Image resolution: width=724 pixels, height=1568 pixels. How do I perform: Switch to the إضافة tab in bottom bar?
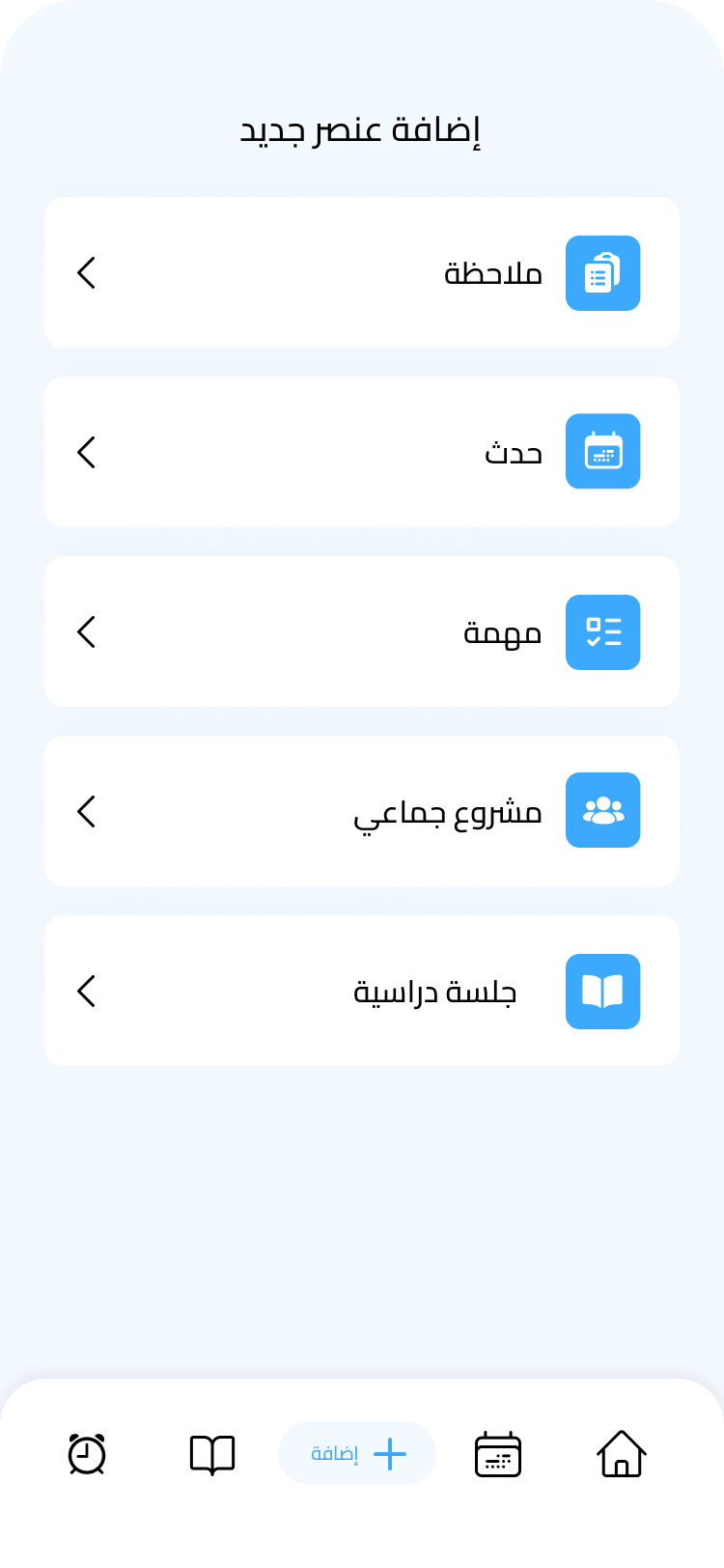(357, 1453)
